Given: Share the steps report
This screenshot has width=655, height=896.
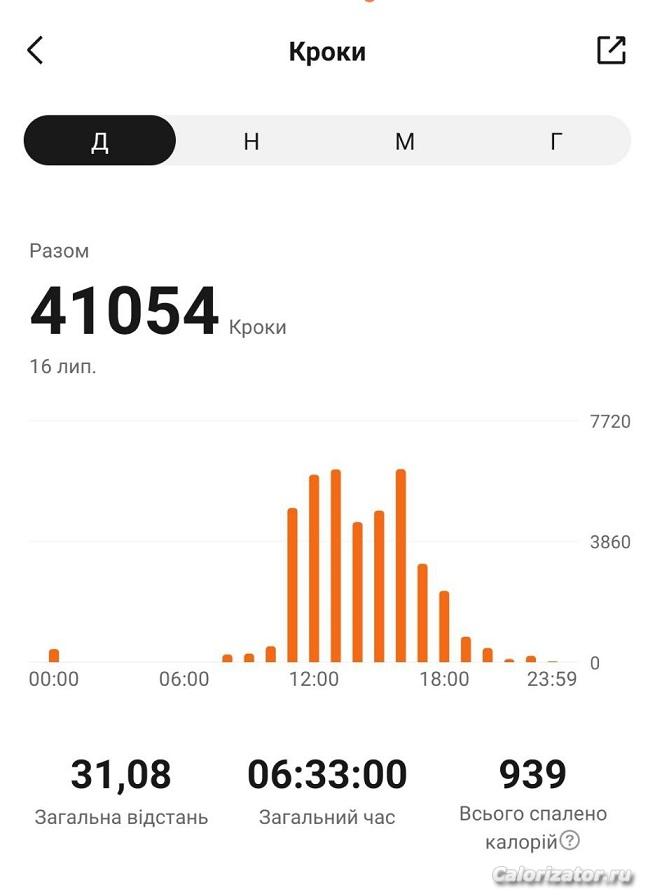Looking at the screenshot, I should coord(611,51).
